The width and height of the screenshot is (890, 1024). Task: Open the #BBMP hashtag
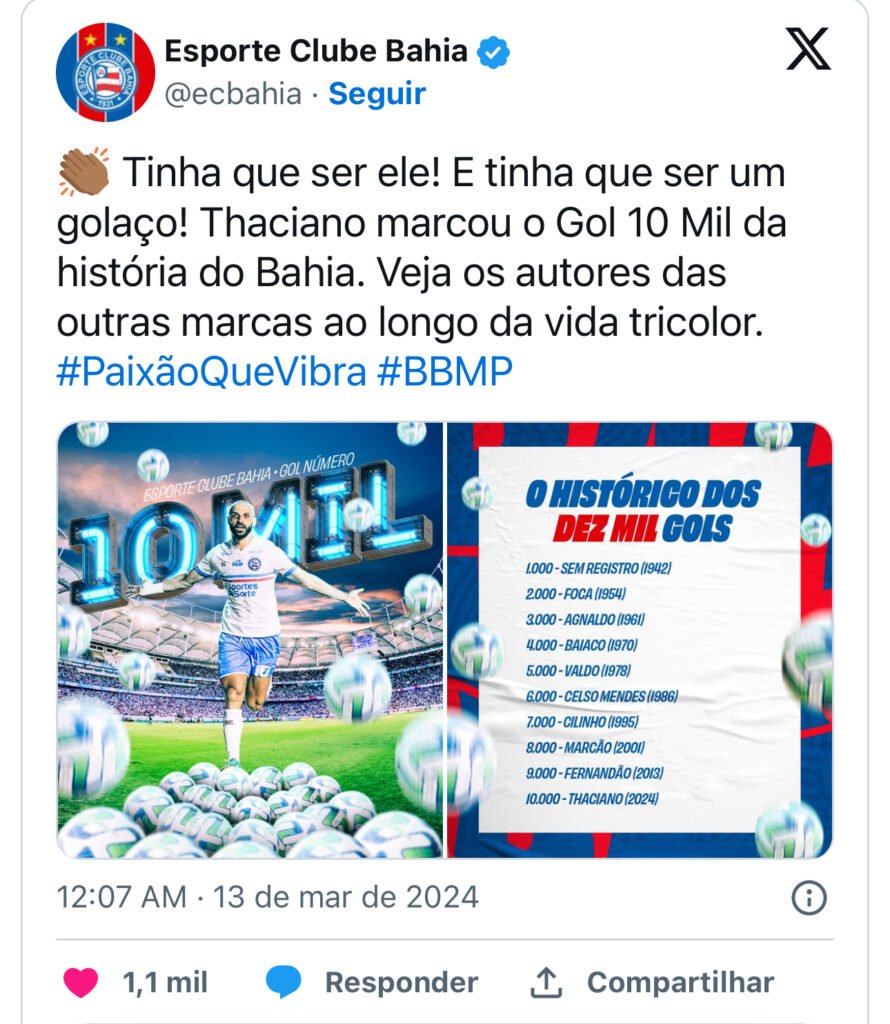coord(445,372)
